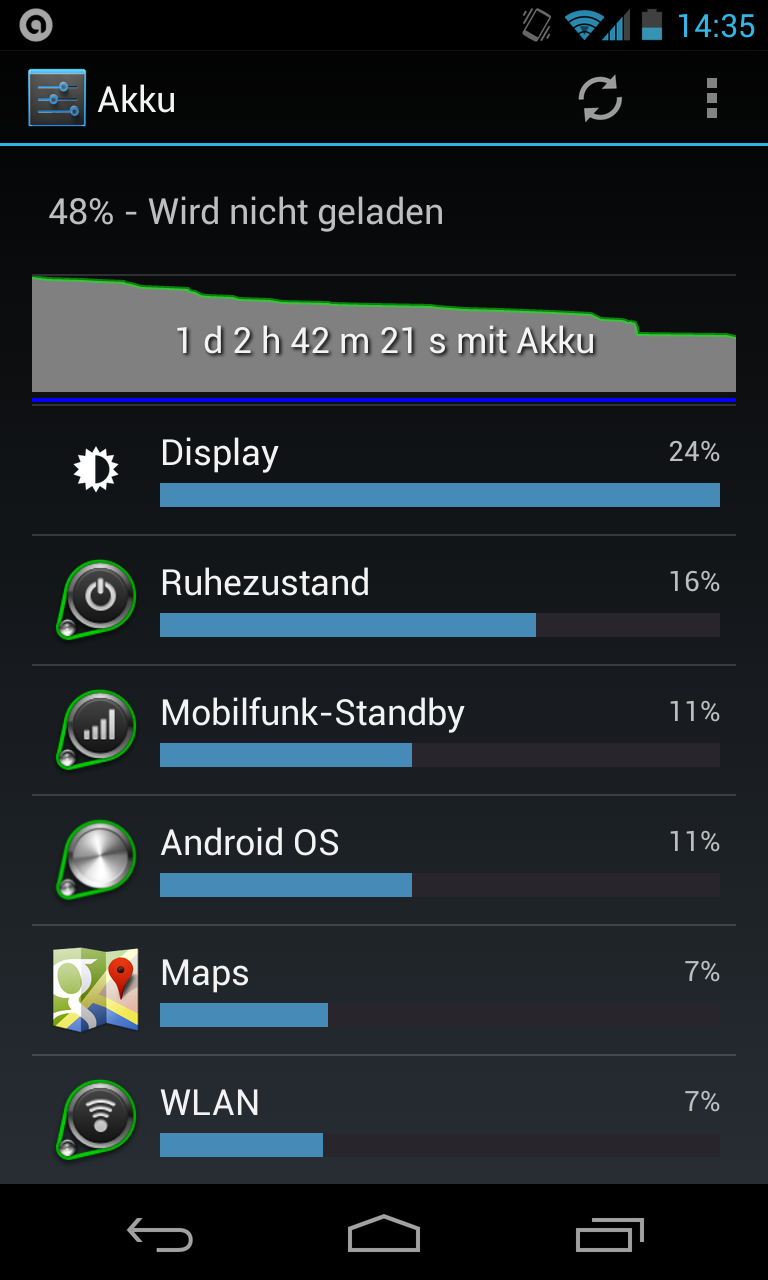Screen dimensions: 768x1280
Task: Open the overflow menu
Action: pyautogui.click(x=712, y=99)
